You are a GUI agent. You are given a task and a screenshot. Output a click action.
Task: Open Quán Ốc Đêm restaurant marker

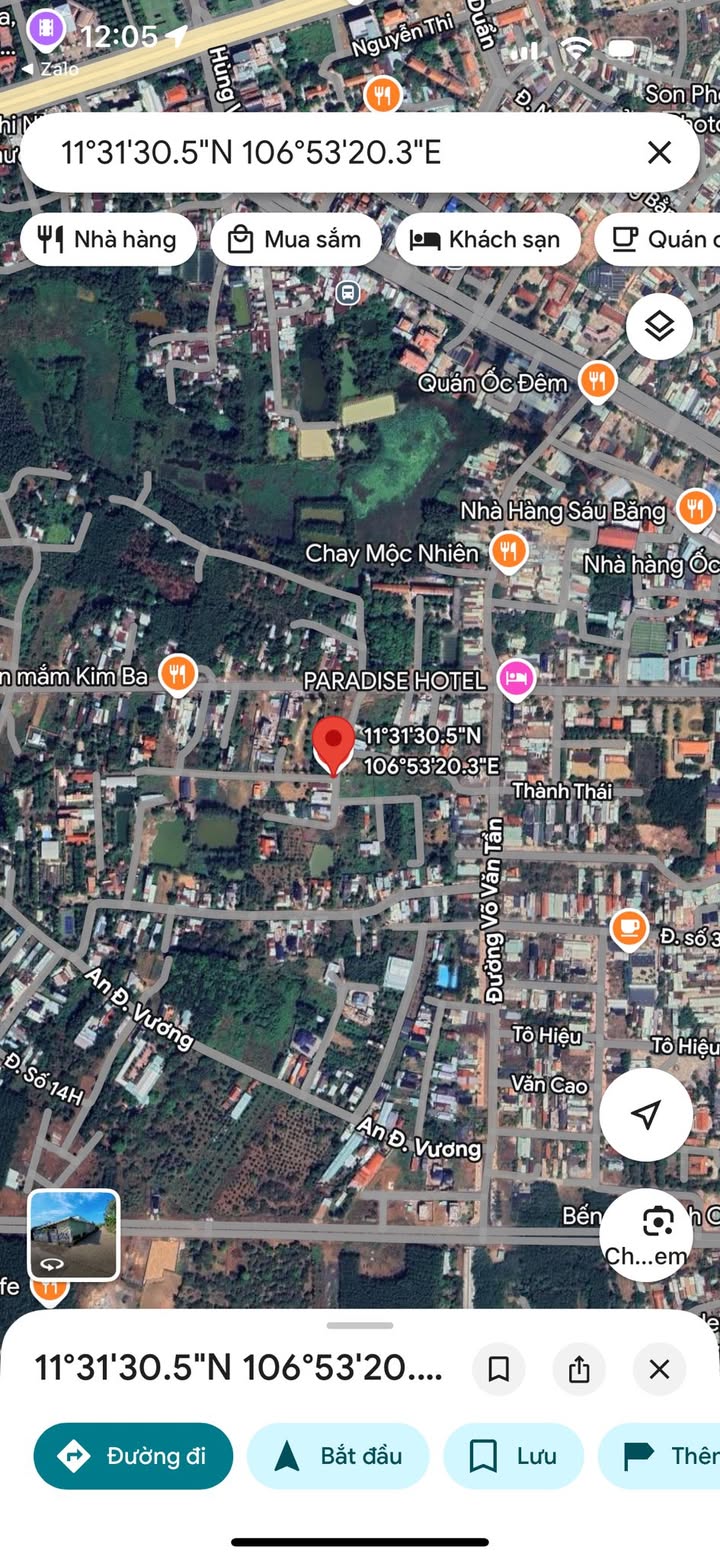597,381
